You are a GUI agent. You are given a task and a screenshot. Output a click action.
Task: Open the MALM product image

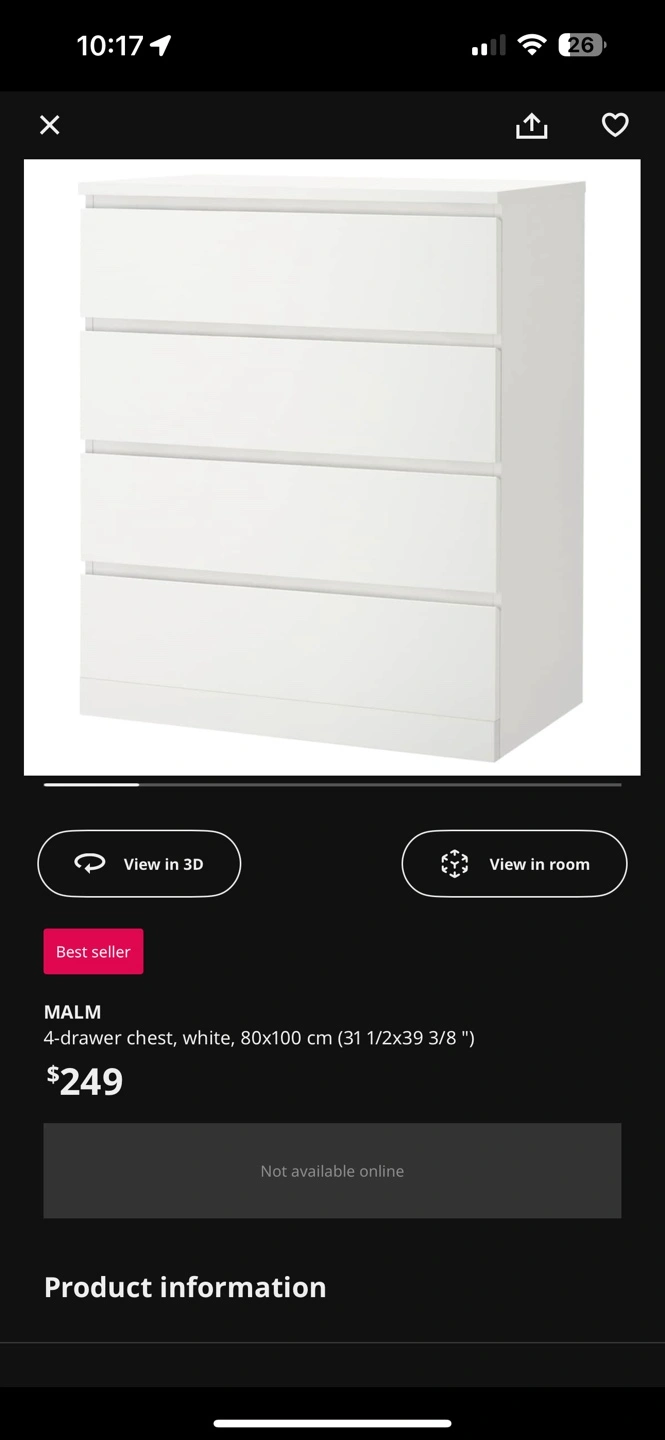point(332,467)
